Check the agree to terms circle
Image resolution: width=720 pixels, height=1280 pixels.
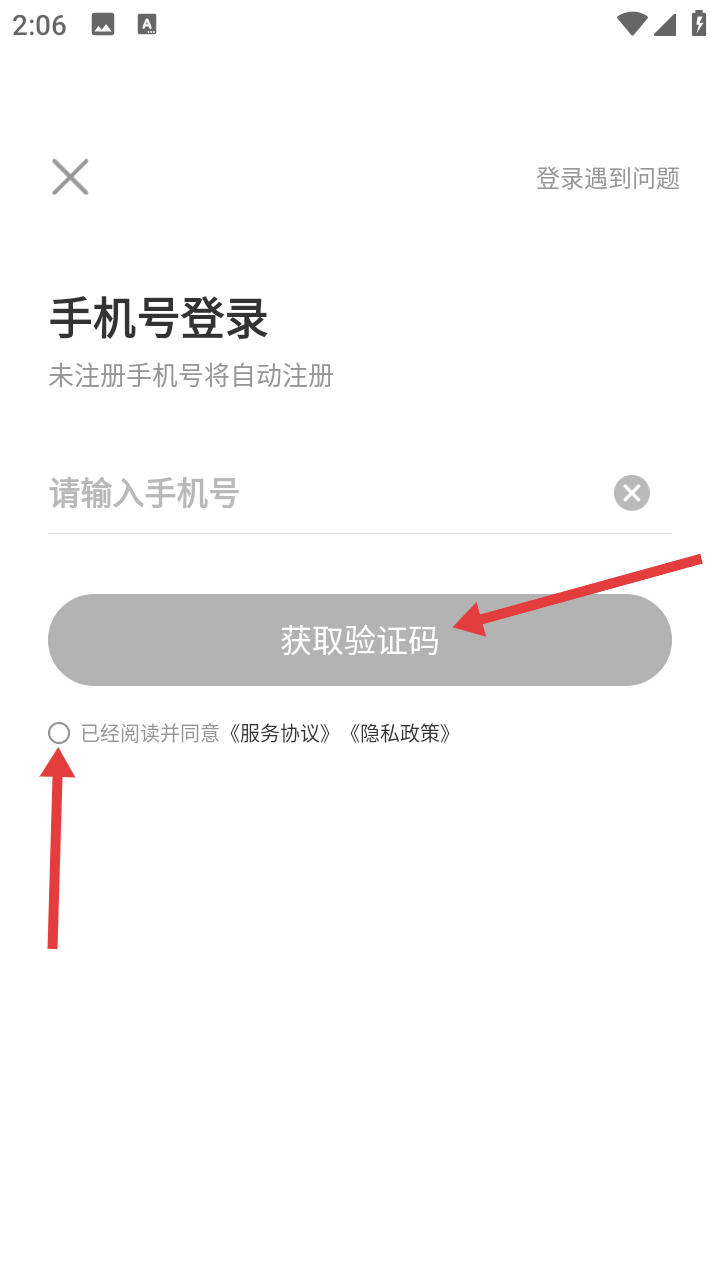pyautogui.click(x=59, y=733)
